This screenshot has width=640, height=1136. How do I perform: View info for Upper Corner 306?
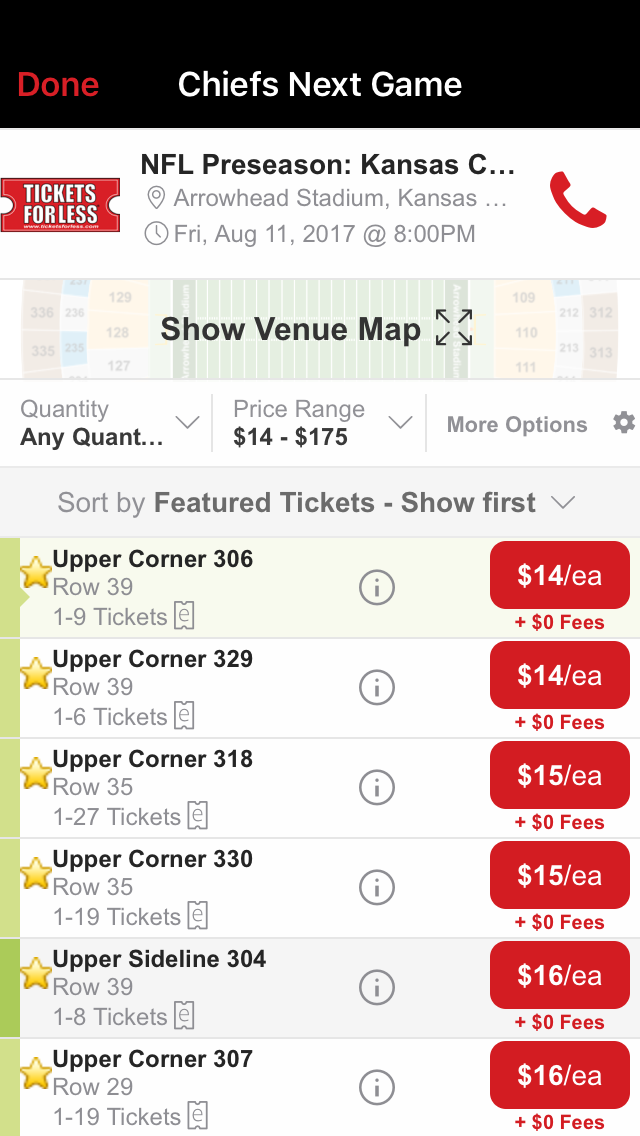pyautogui.click(x=377, y=587)
